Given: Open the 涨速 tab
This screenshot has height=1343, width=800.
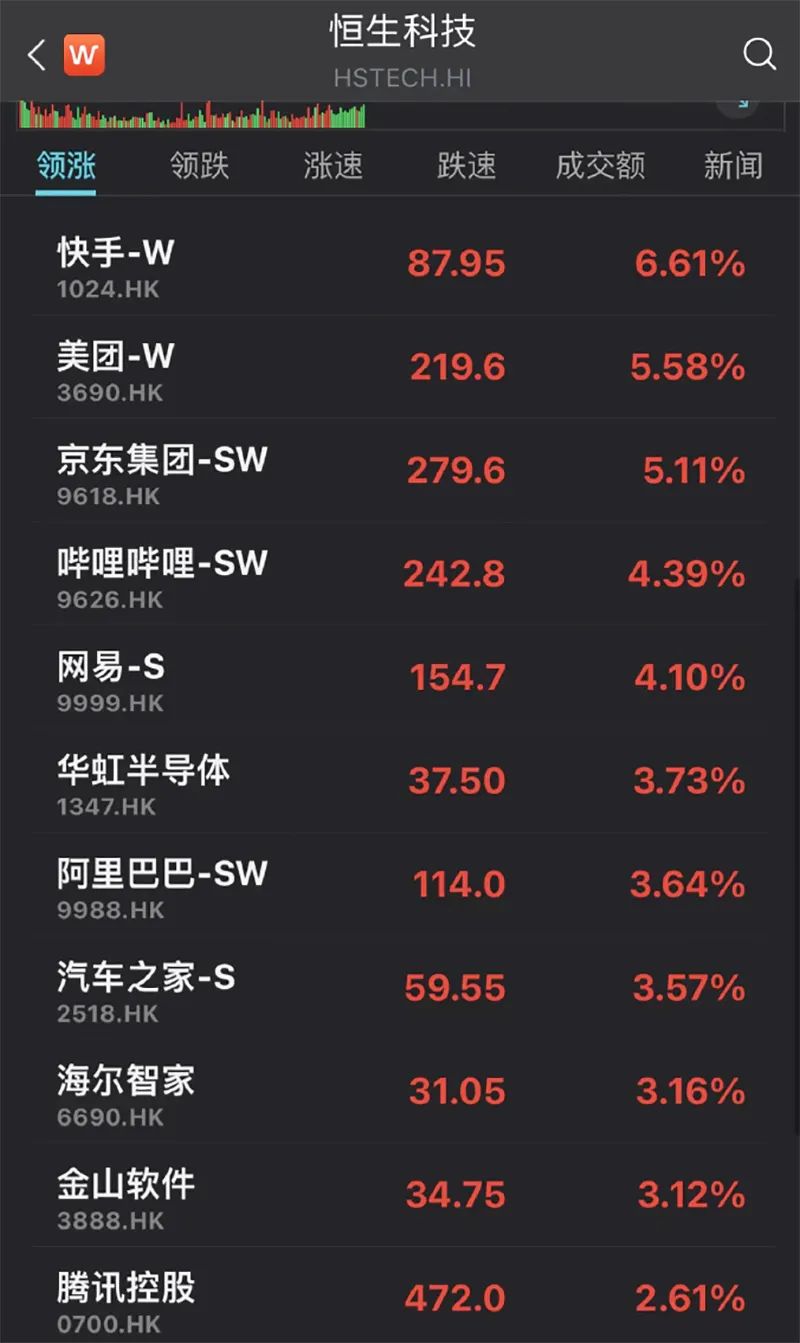Looking at the screenshot, I should (x=331, y=167).
